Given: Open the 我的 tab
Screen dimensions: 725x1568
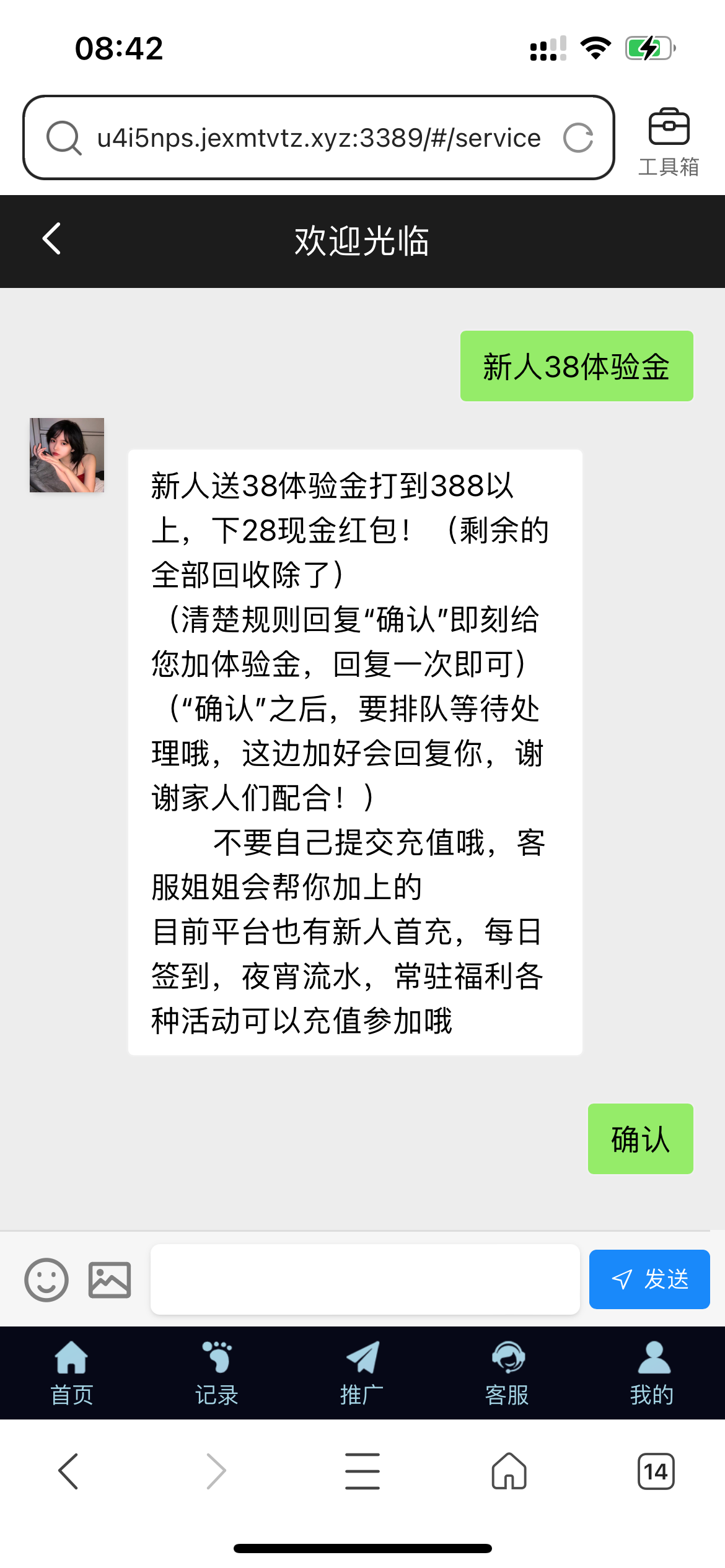Looking at the screenshot, I should (652, 1372).
